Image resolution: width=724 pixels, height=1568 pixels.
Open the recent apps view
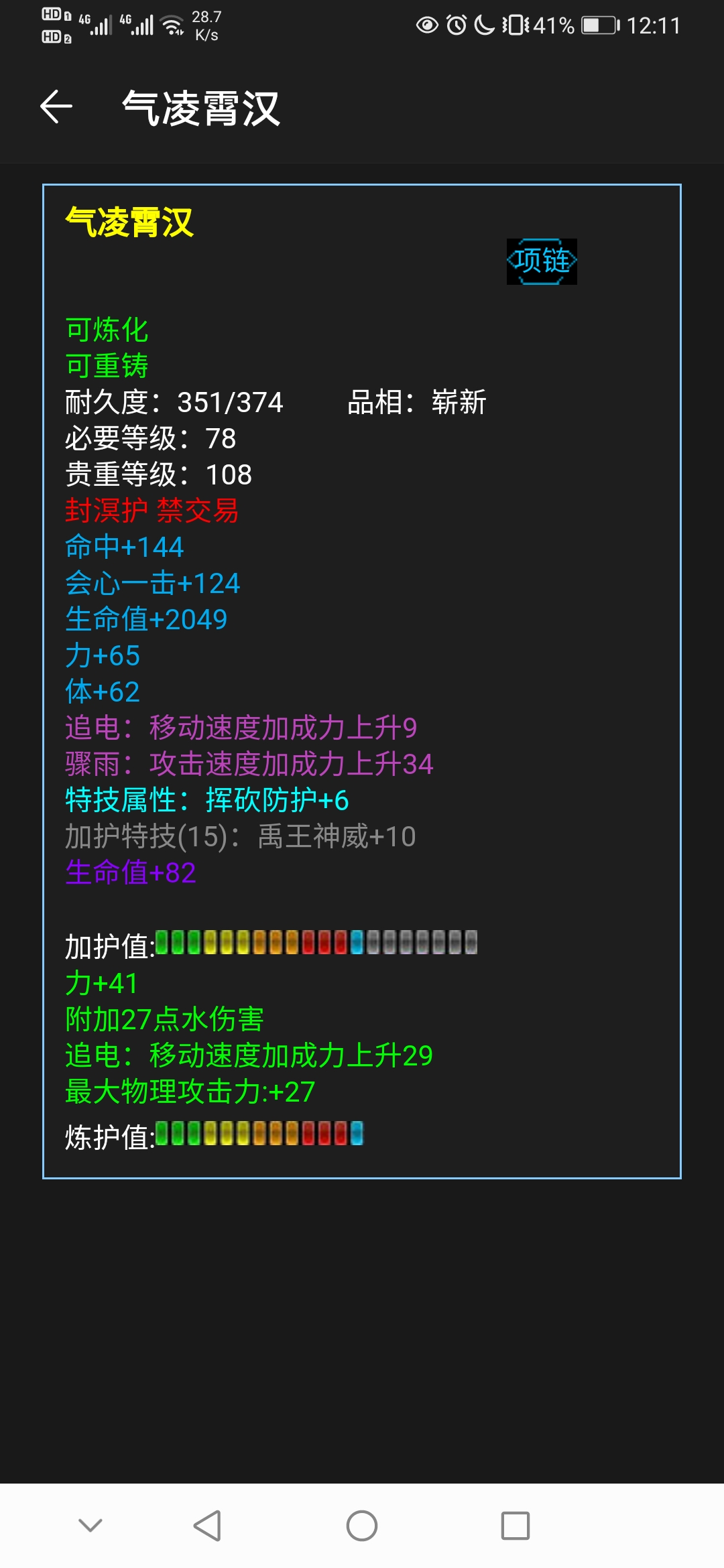[x=516, y=1526]
